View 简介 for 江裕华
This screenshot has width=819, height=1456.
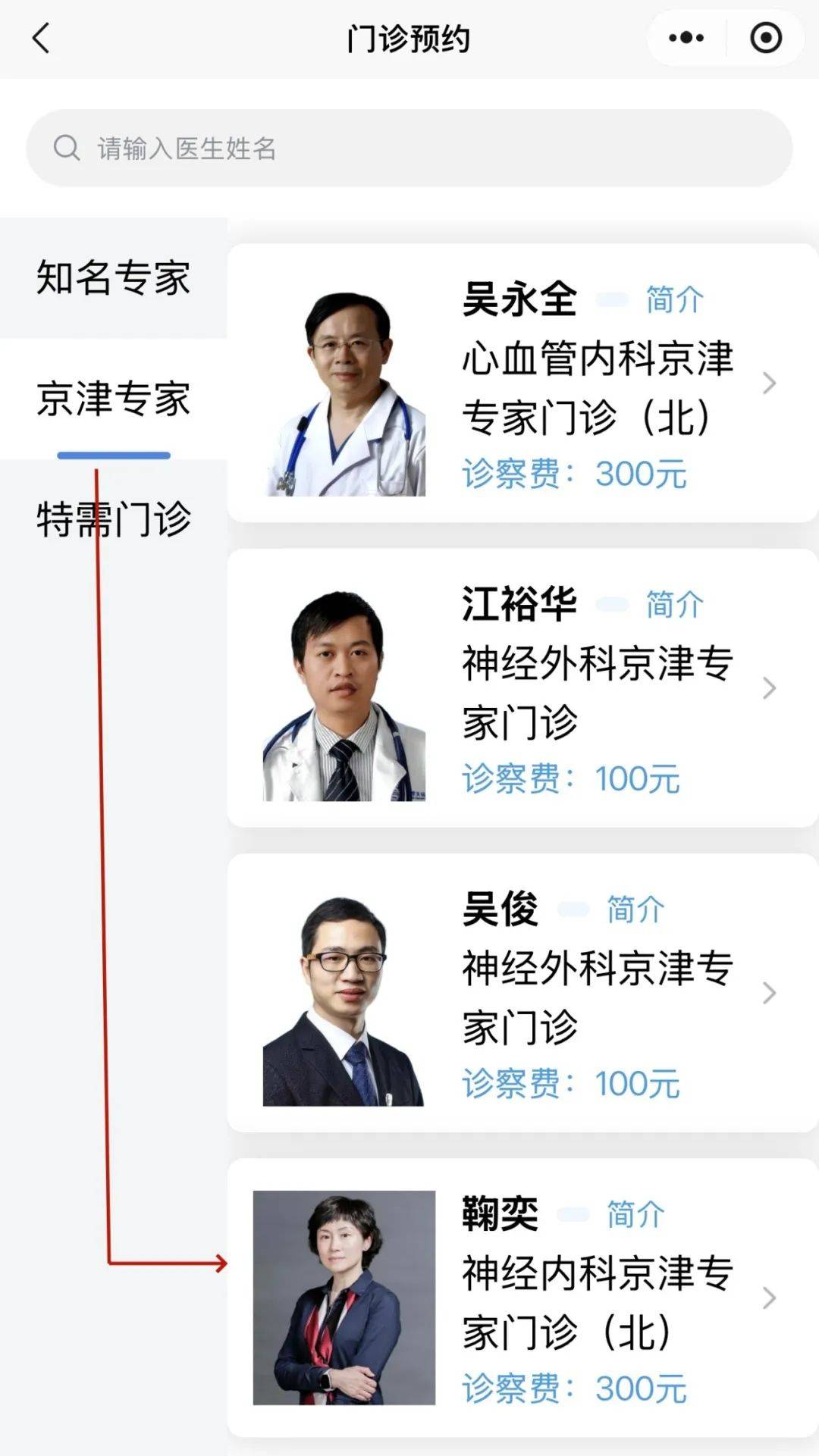pyautogui.click(x=674, y=604)
